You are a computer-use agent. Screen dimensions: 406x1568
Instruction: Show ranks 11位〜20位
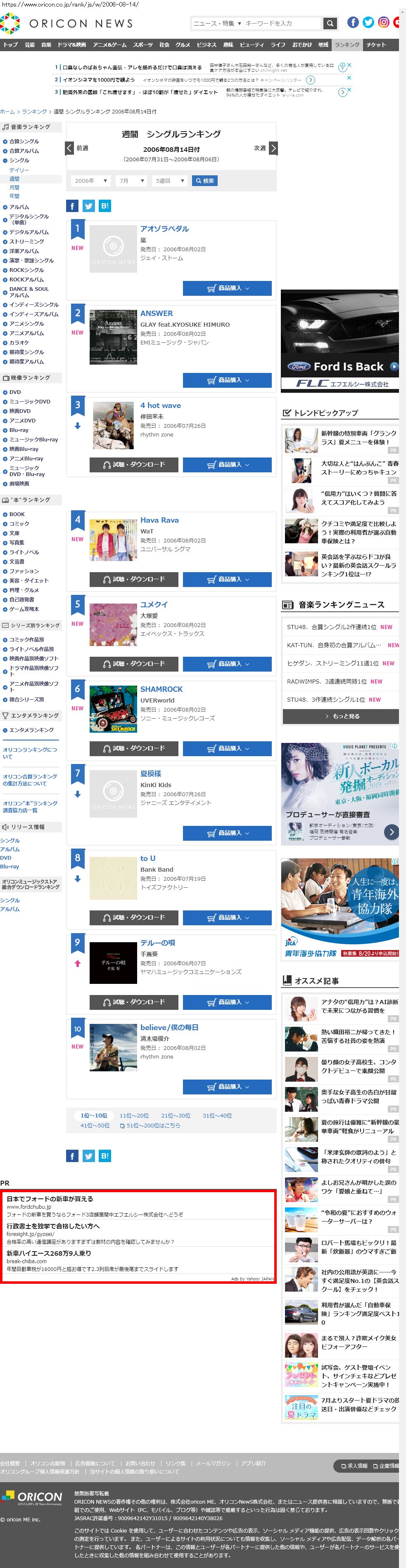[x=133, y=1116]
